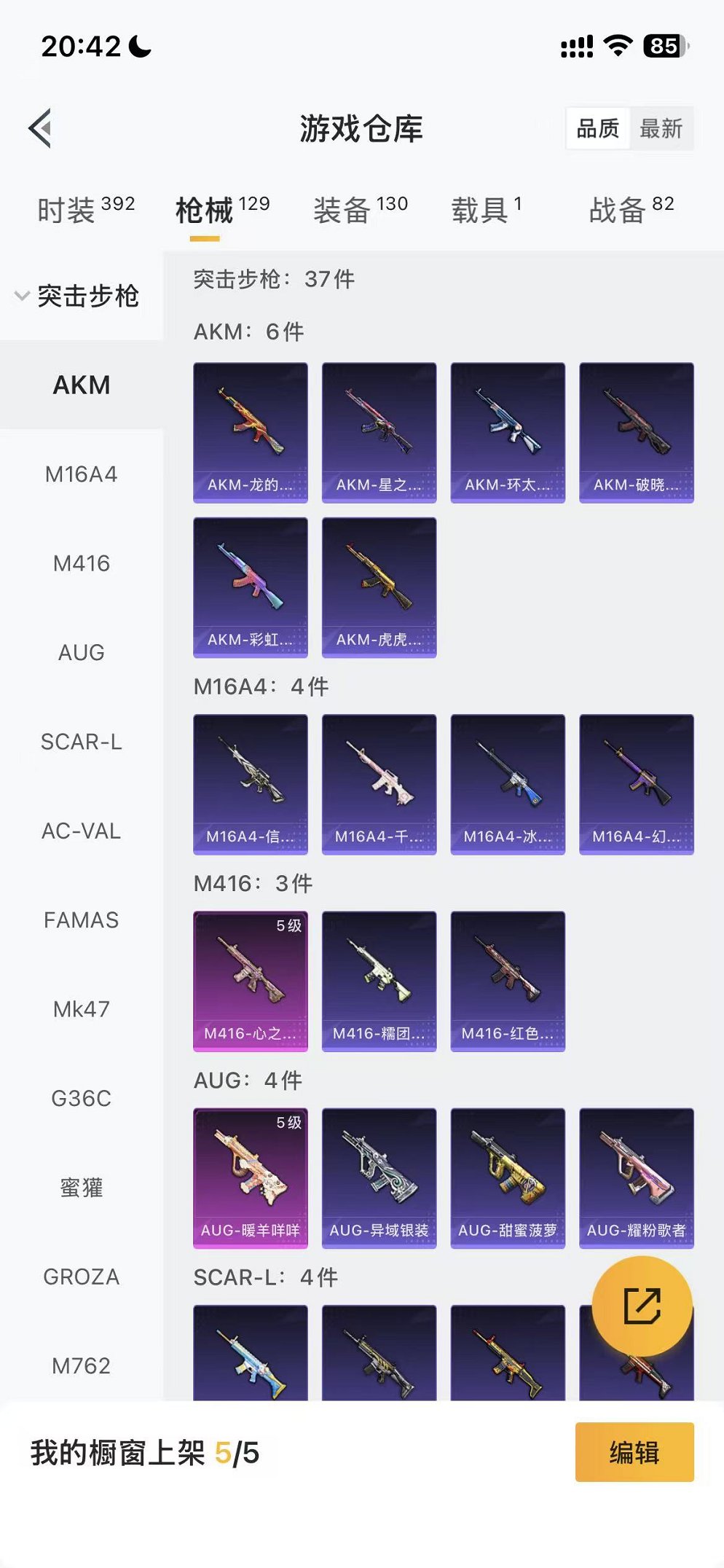Open the 载具 tab
724x1568 pixels.
click(x=486, y=210)
